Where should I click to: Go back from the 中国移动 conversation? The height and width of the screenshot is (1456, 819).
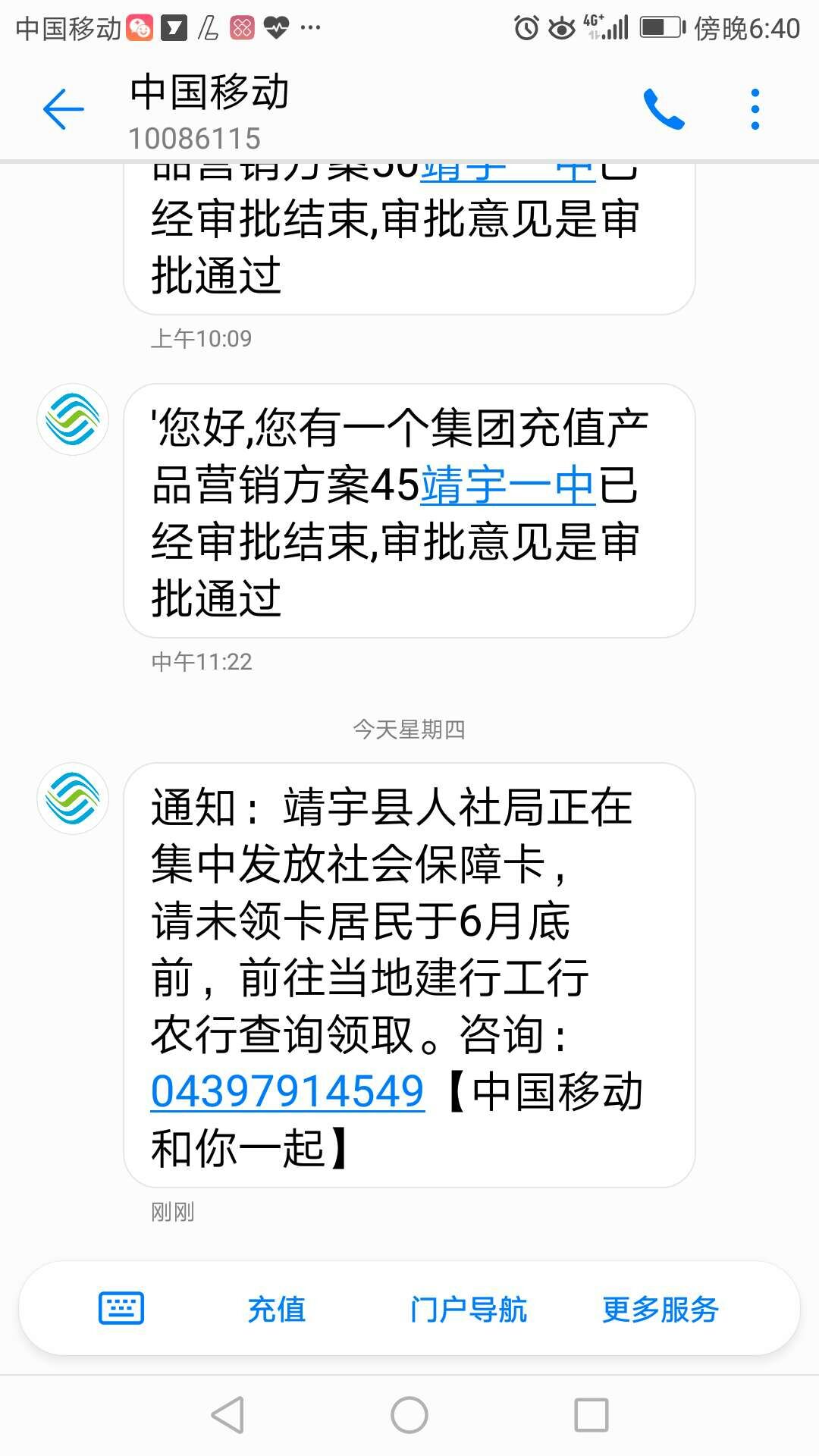[64, 109]
